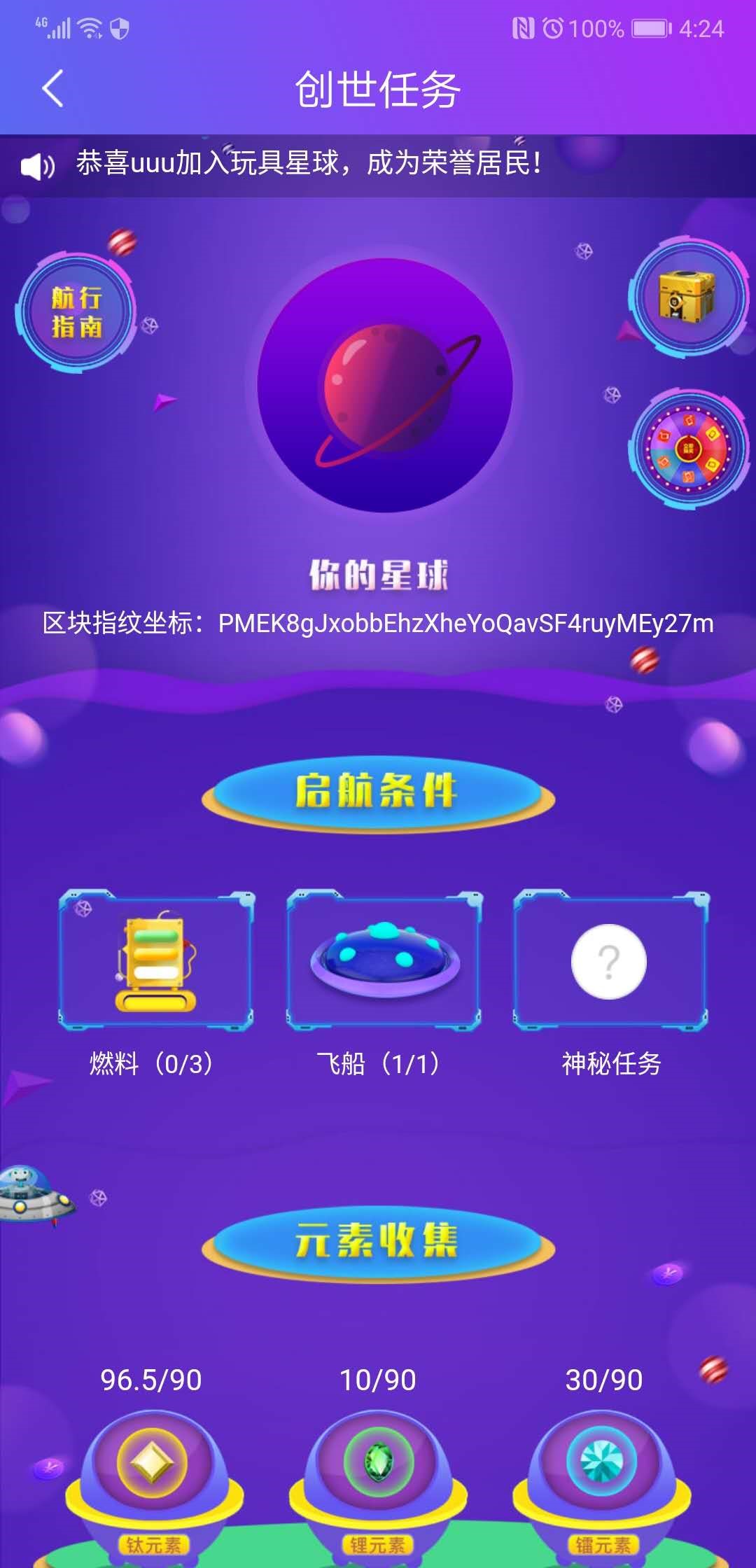Open the 神秘任务 mystery task card

point(610,960)
